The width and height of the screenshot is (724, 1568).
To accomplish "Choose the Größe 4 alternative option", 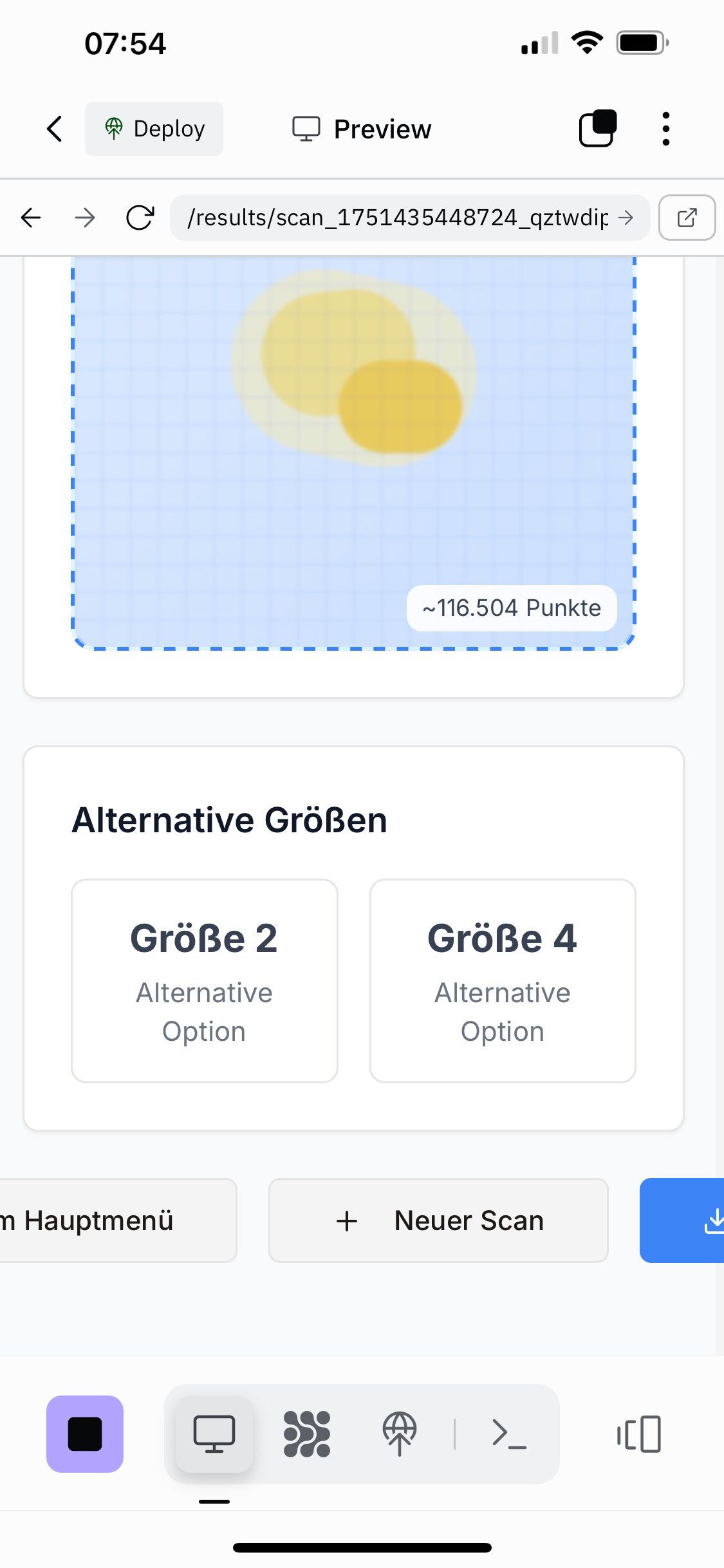I will (x=503, y=980).
